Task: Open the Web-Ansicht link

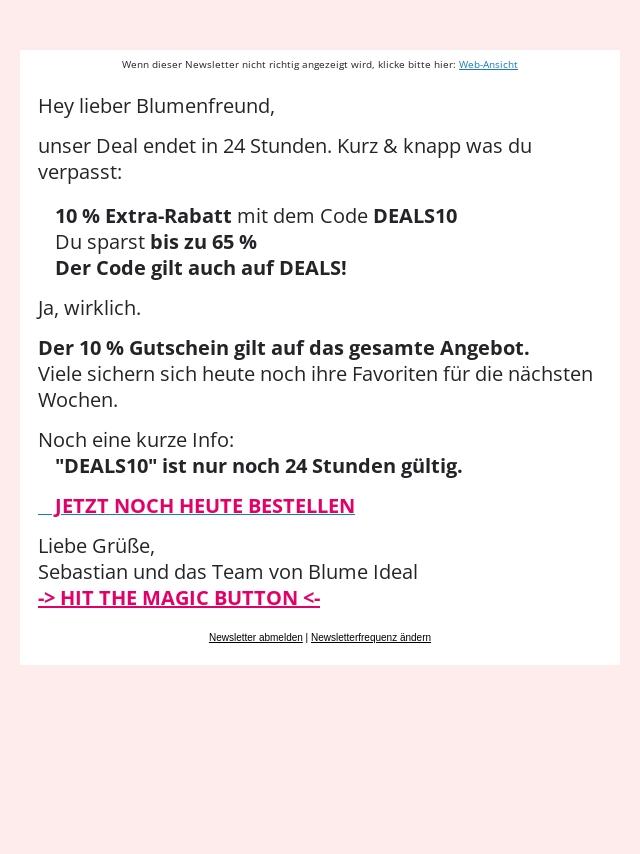Action: 488,65
